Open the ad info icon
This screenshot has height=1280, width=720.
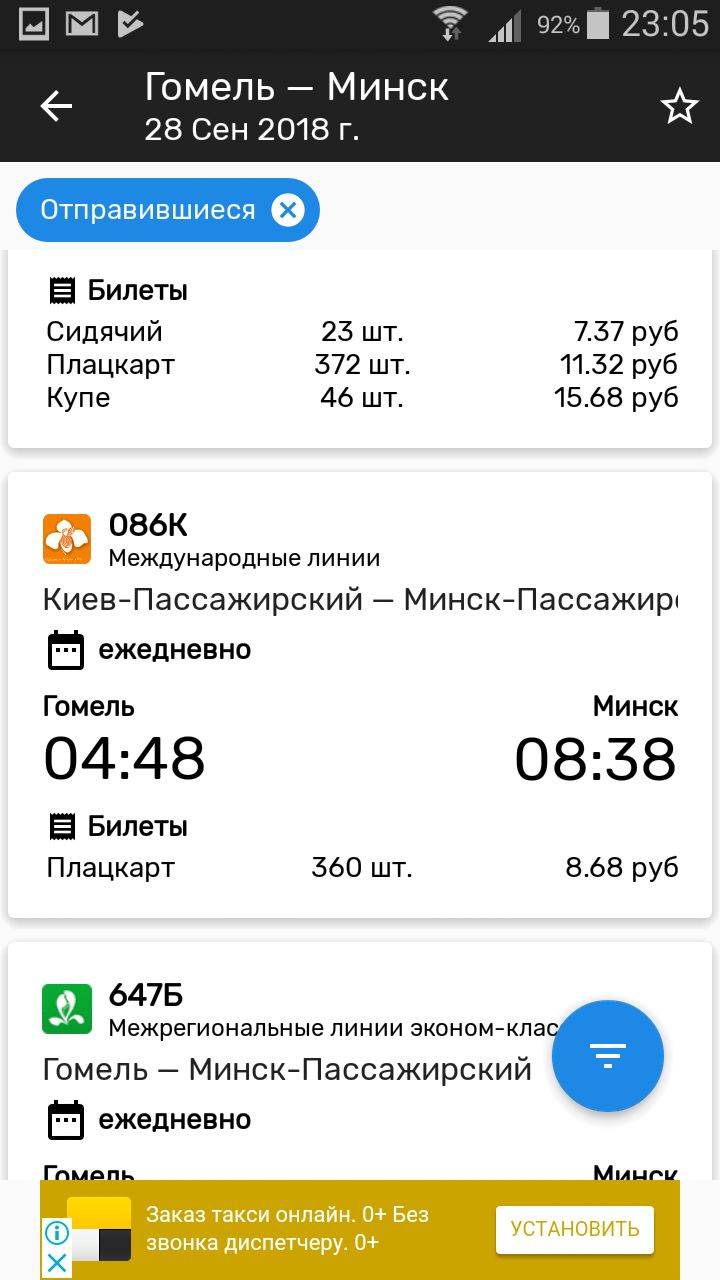58,1232
